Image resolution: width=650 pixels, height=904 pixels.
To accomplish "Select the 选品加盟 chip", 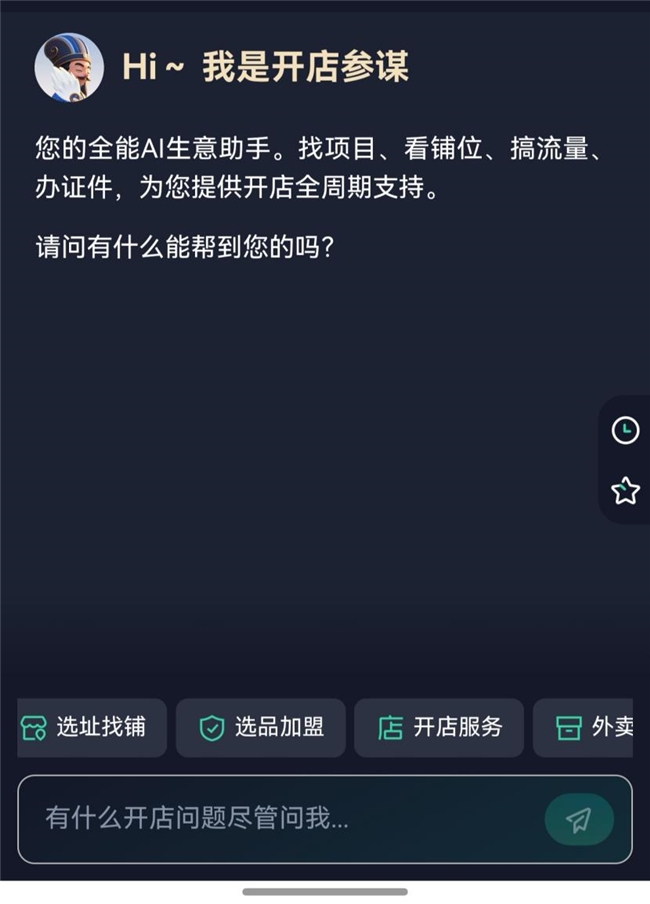I will 261,727.
